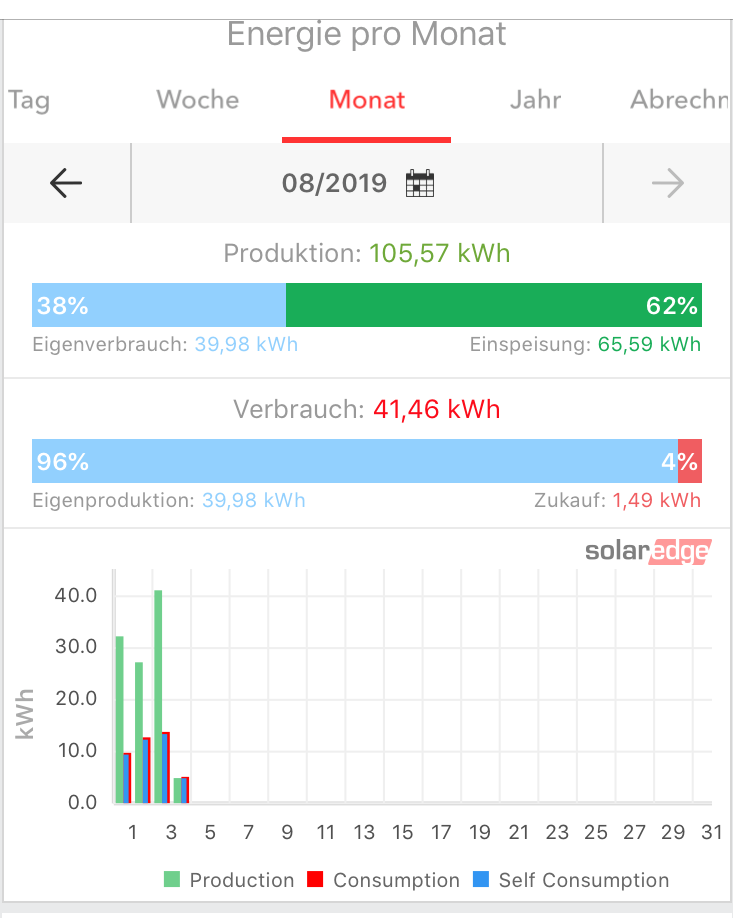Open the Jahr tab
The image size is (733, 918).
pos(535,100)
